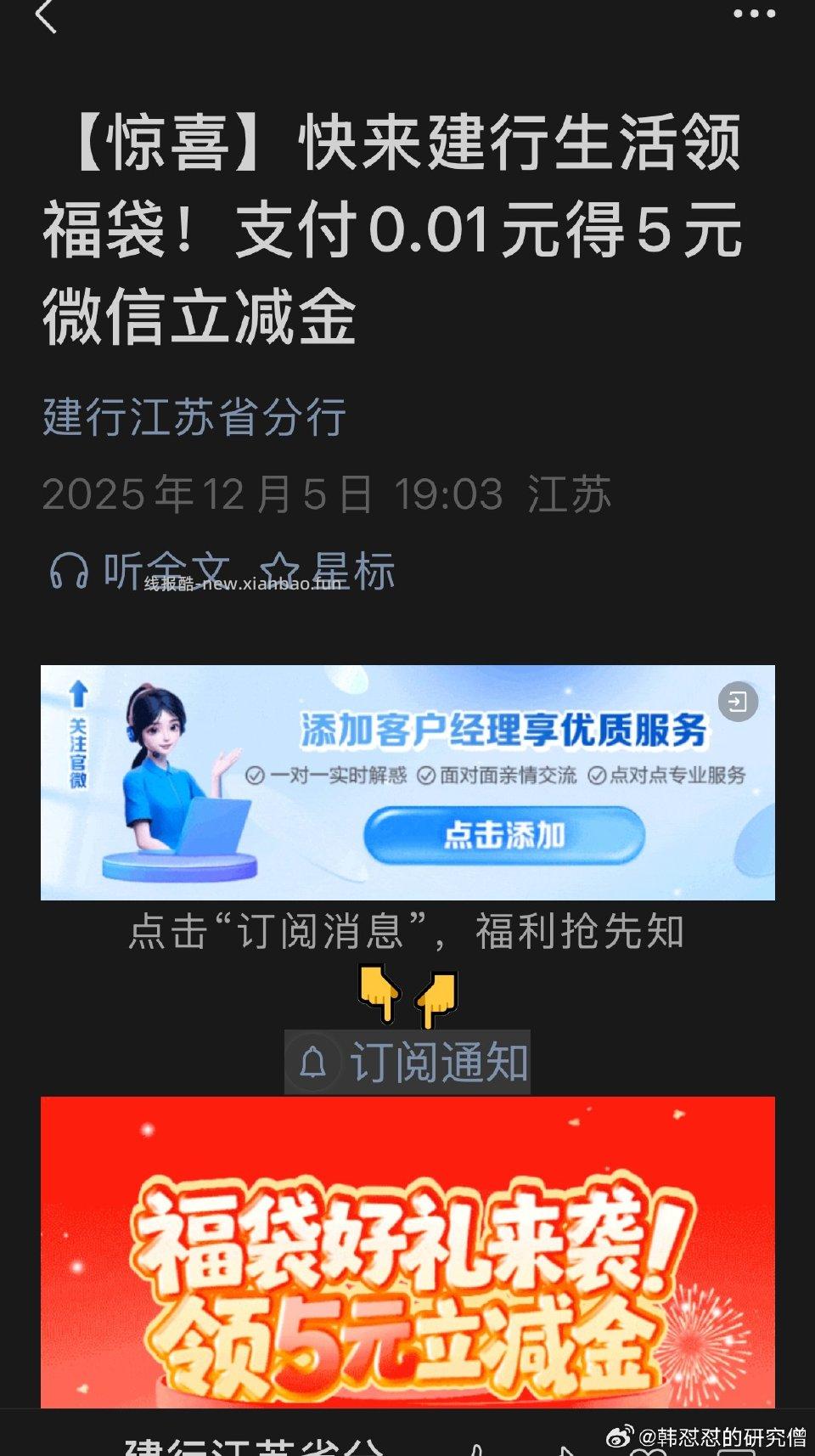
Task: Click the bell icon on 订阅通知
Action: tap(315, 1060)
